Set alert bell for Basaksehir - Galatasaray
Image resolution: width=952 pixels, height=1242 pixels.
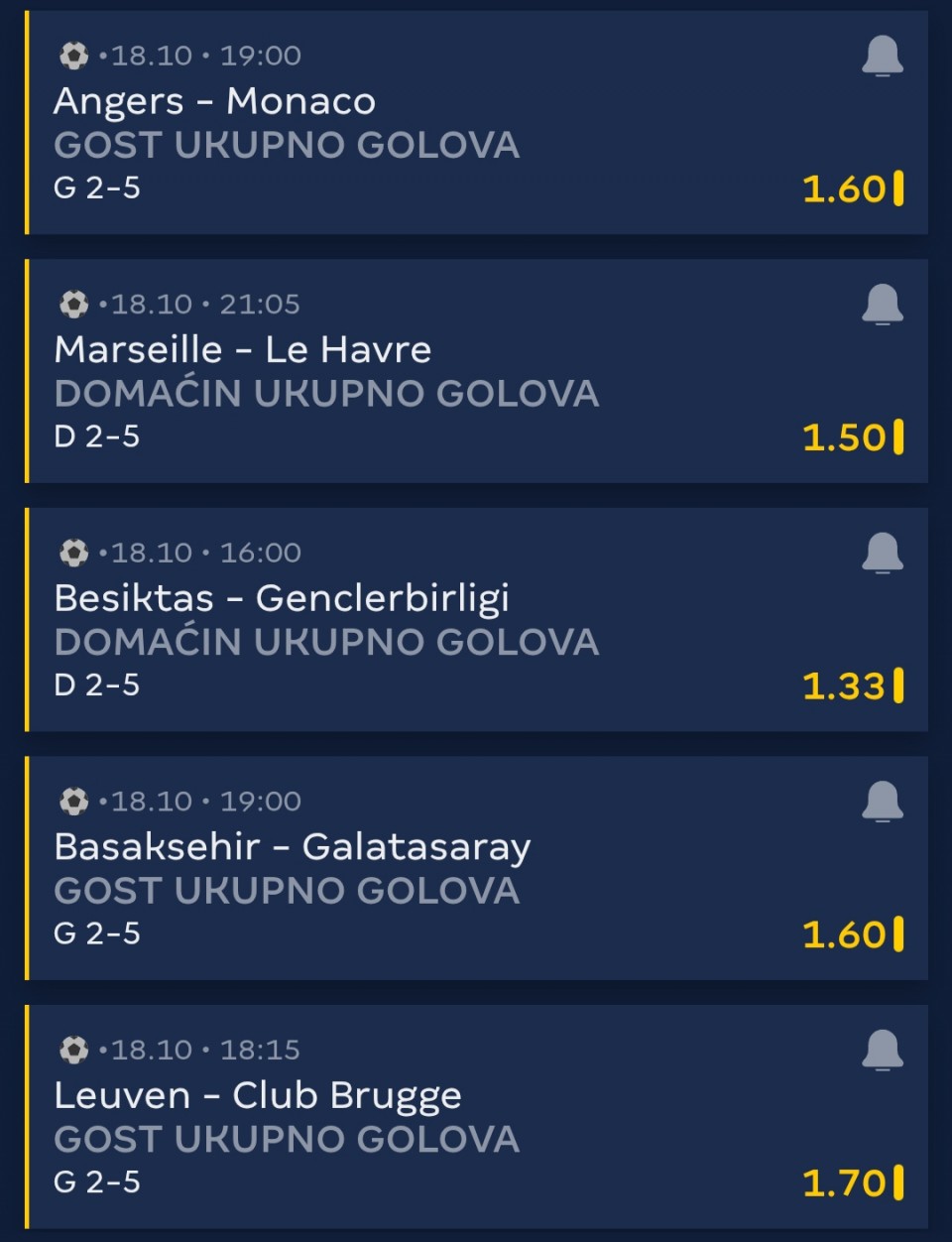pos(882,802)
